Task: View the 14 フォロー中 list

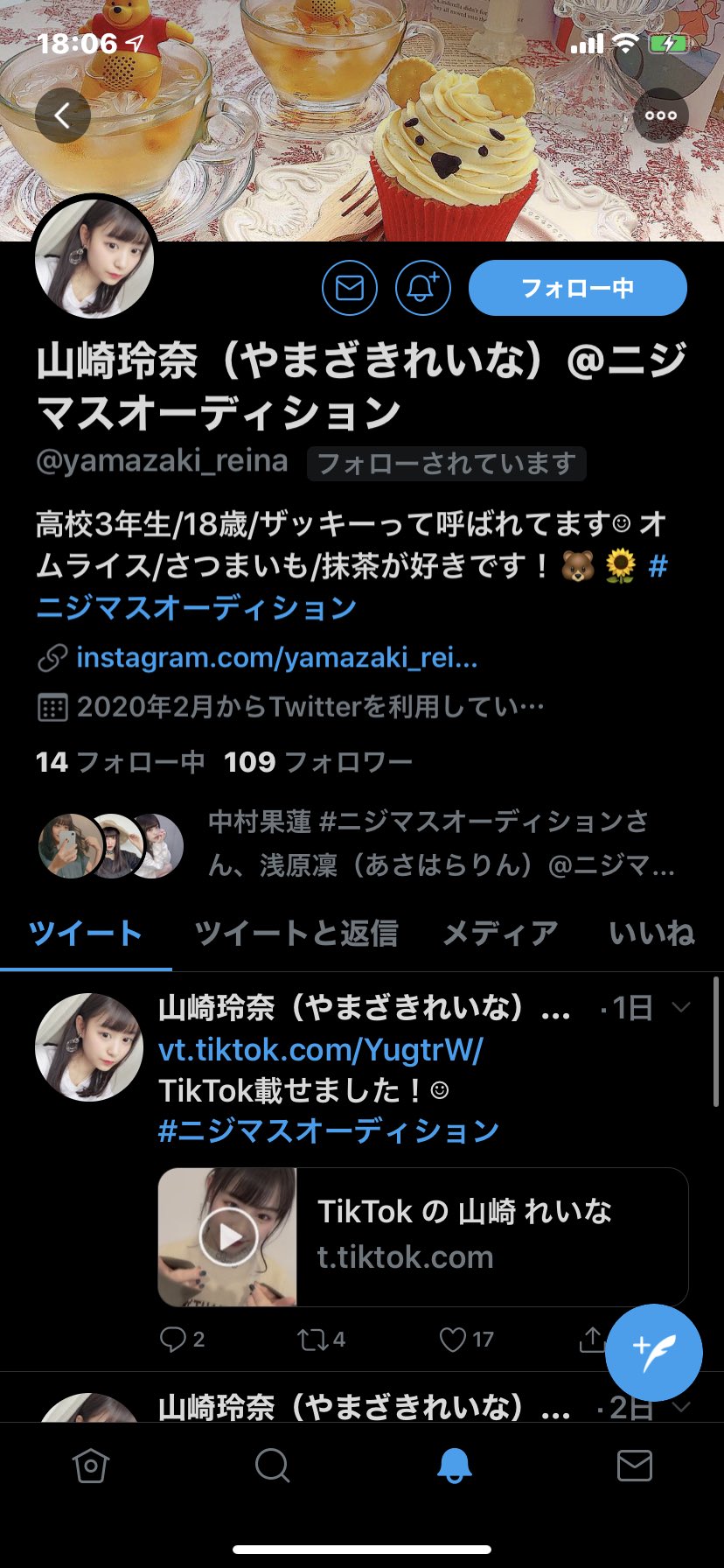Action: 121,762
